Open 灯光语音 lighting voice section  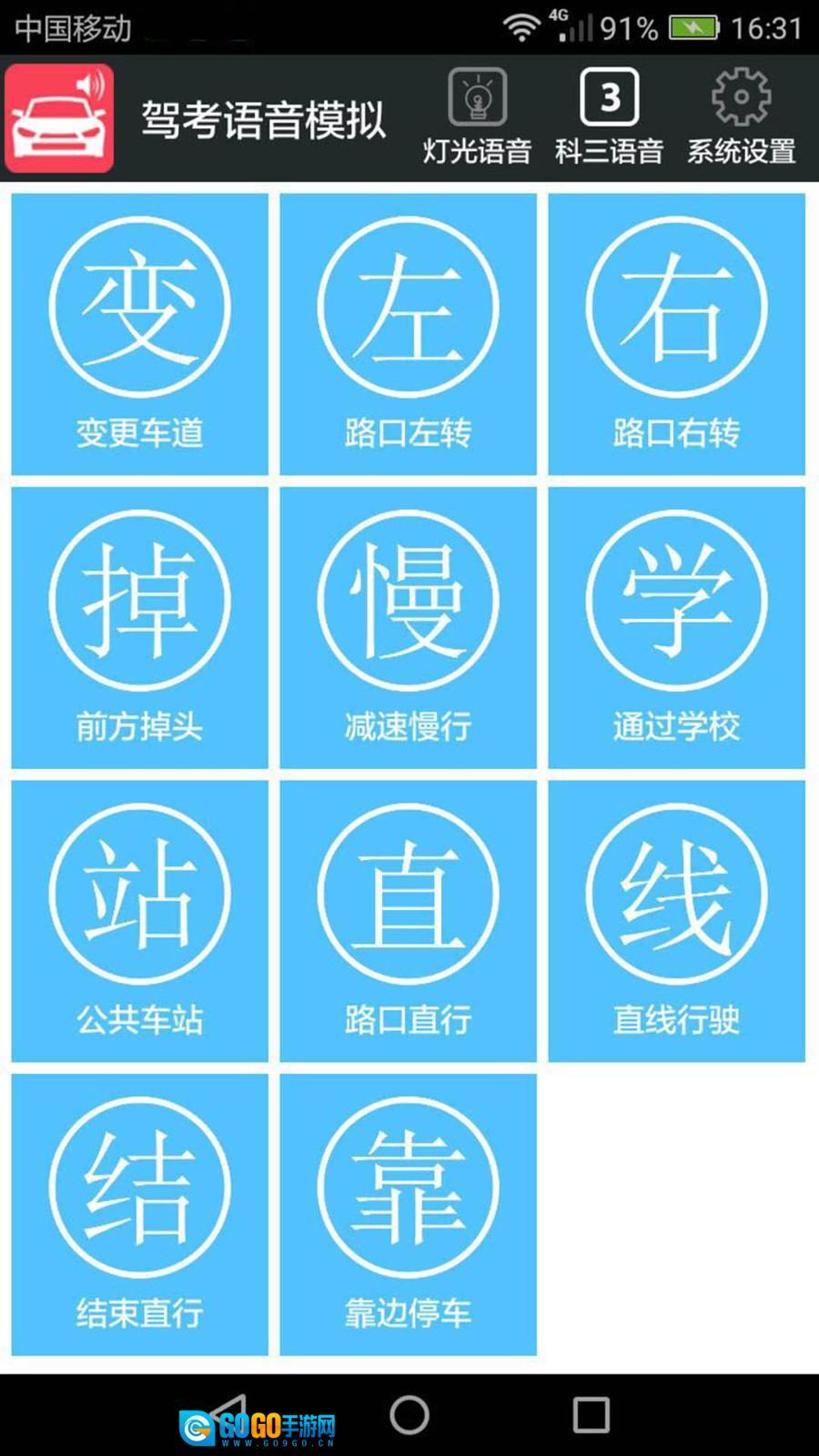477,117
